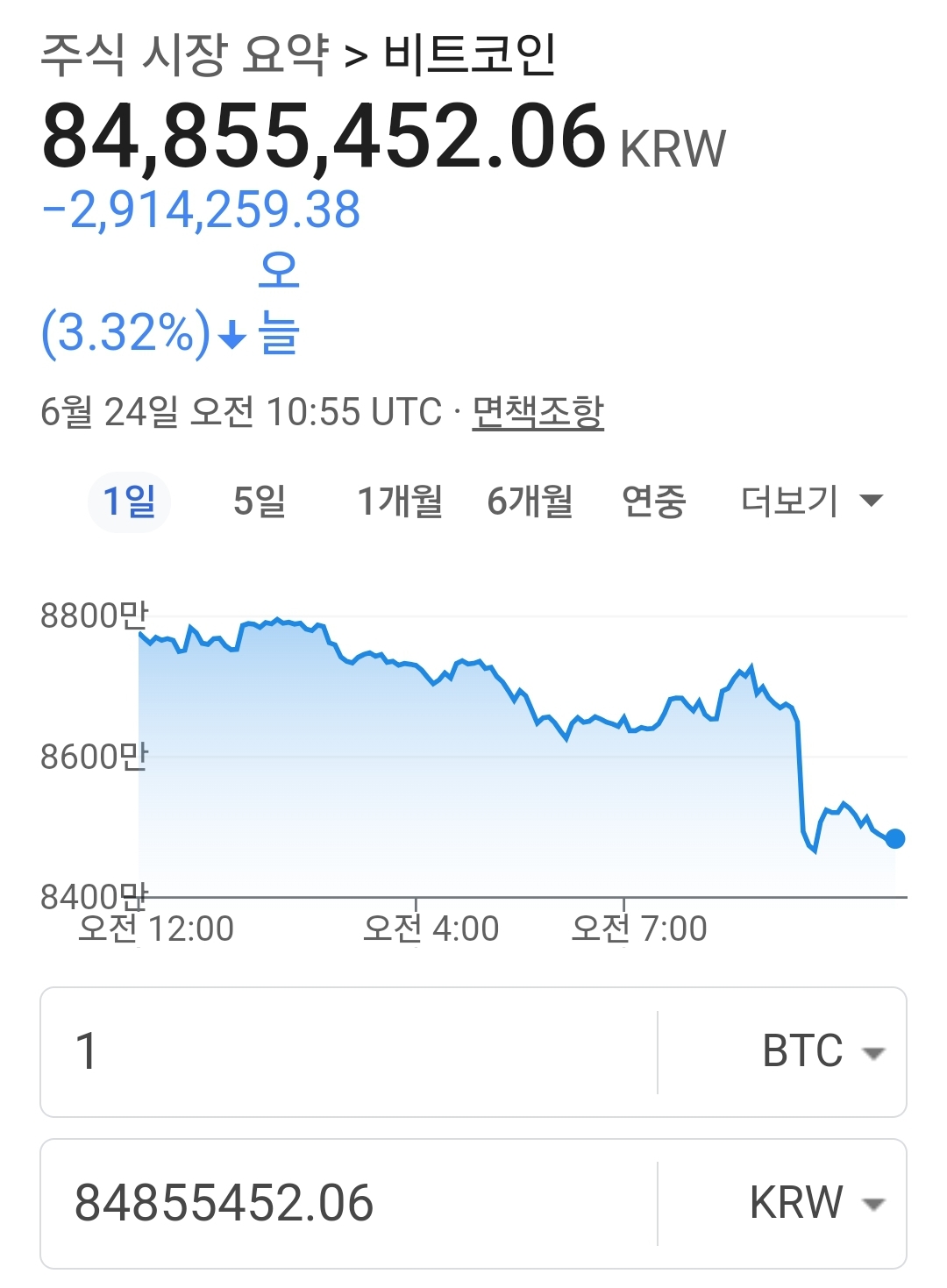Show the 6개월 price chart

(530, 502)
